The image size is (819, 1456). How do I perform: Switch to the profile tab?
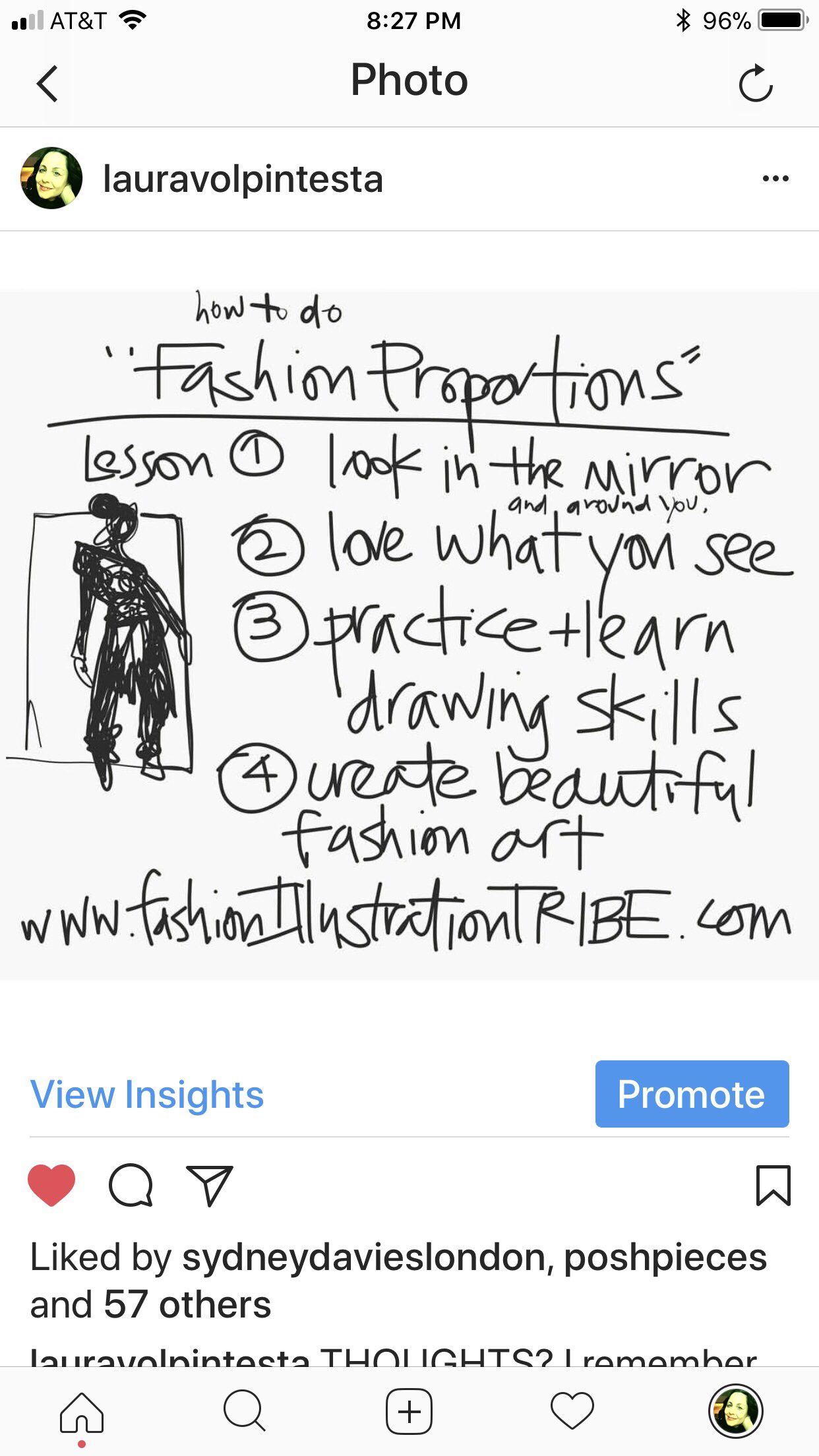pos(735,1411)
